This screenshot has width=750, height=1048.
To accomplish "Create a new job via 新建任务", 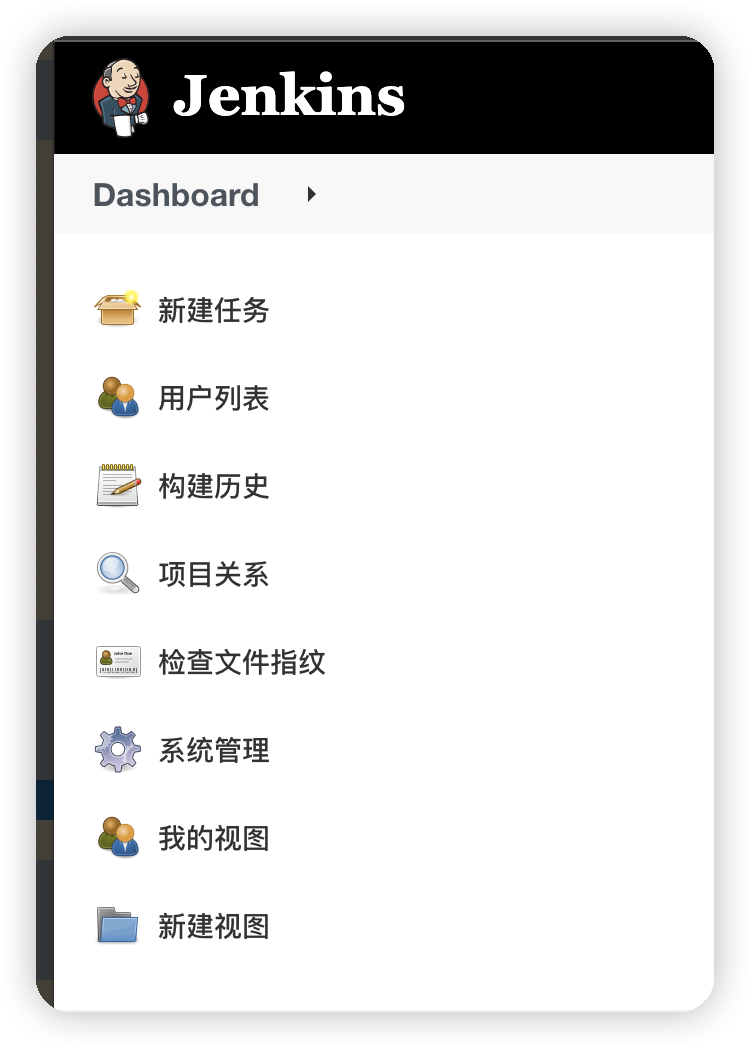I will pyautogui.click(x=213, y=311).
